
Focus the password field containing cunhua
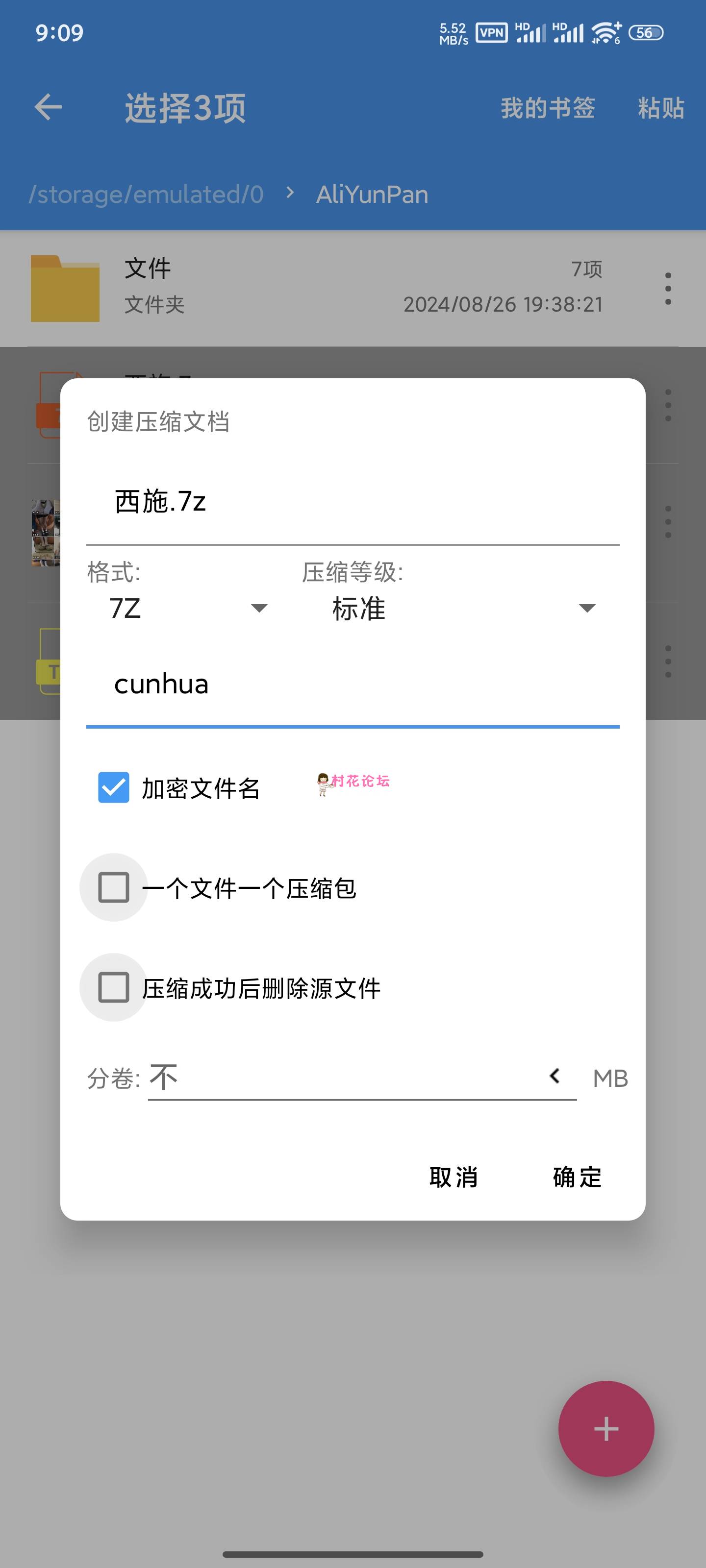pos(352,684)
